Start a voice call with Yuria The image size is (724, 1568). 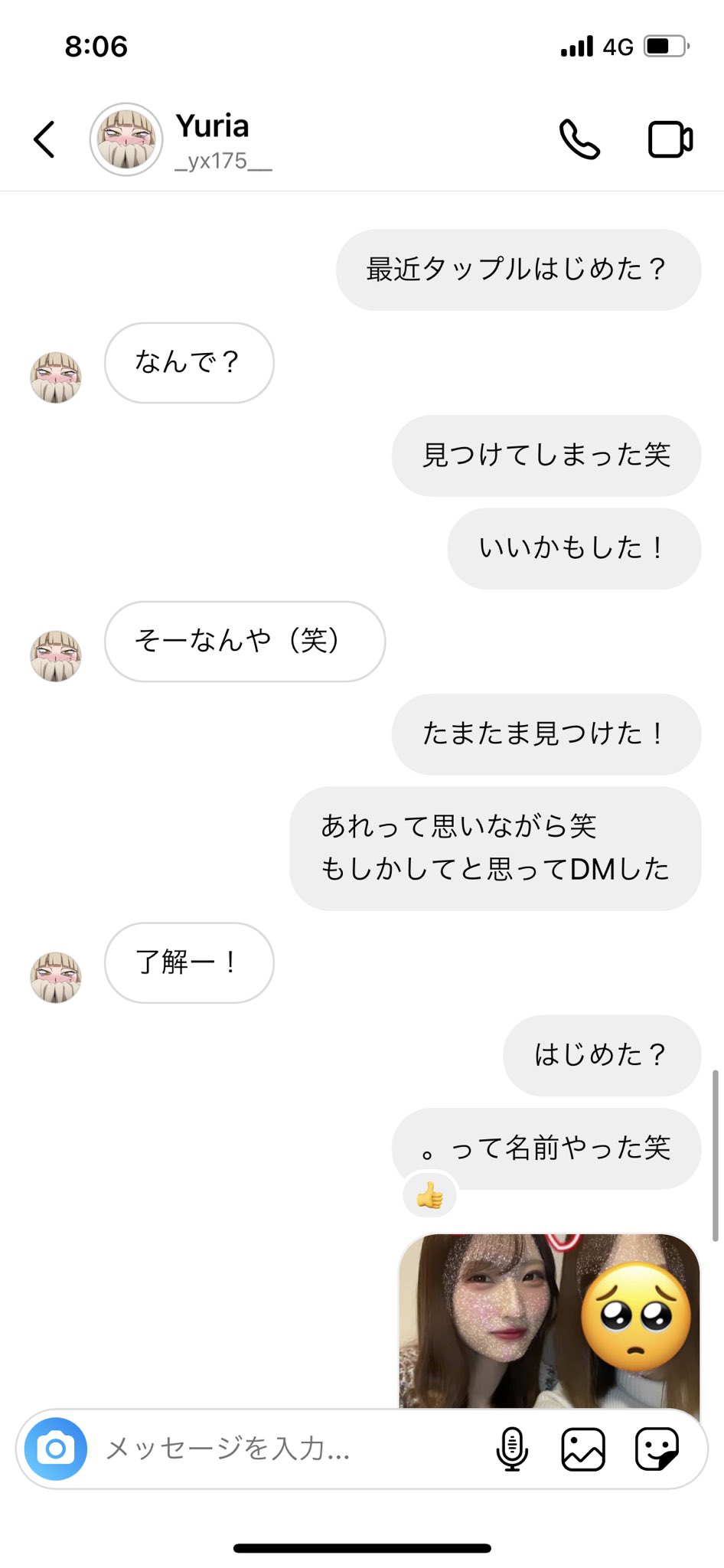point(579,139)
